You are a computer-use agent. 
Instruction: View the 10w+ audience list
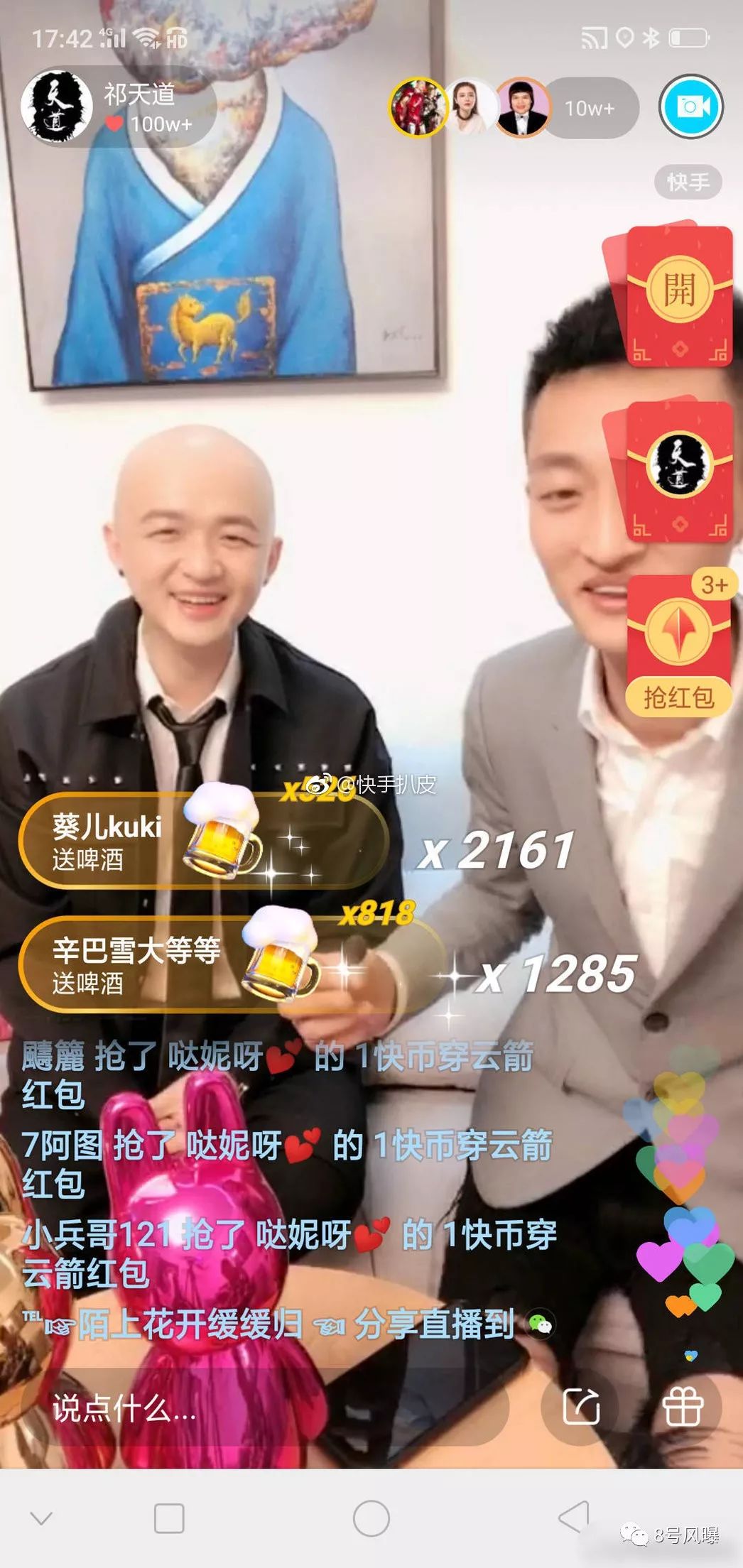pos(590,108)
